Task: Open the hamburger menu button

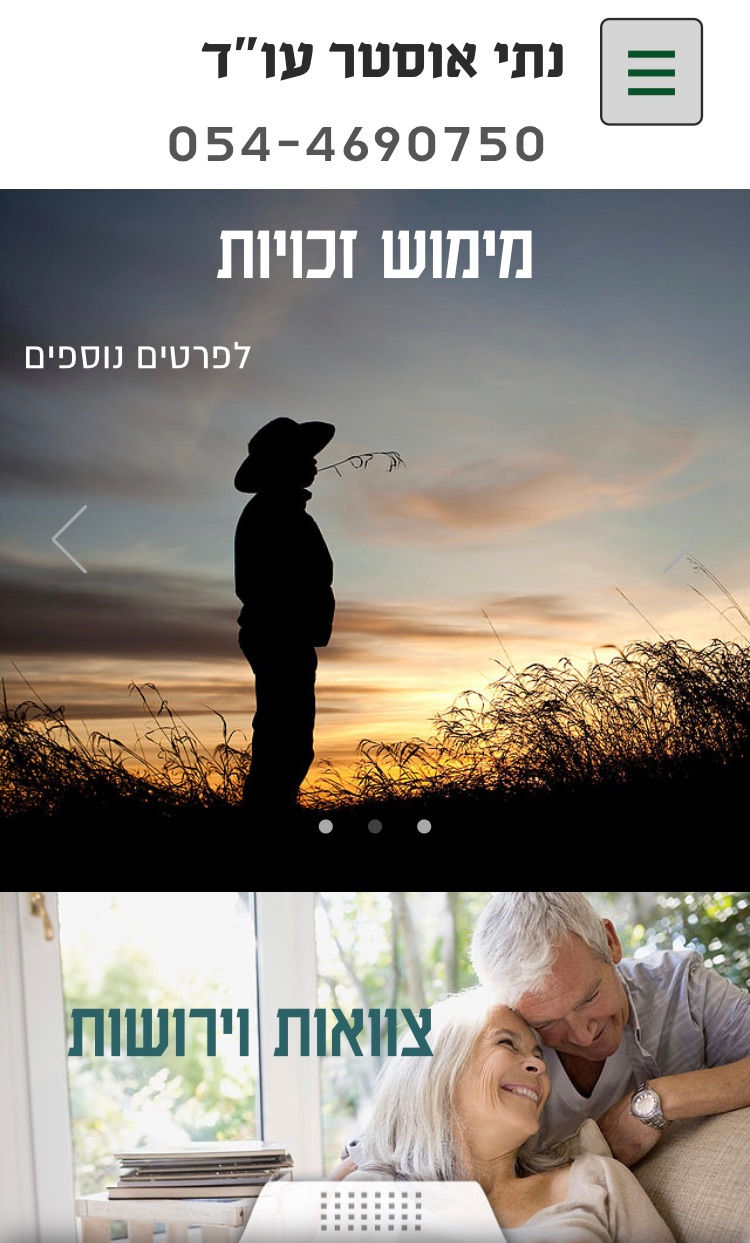Action: (x=651, y=72)
